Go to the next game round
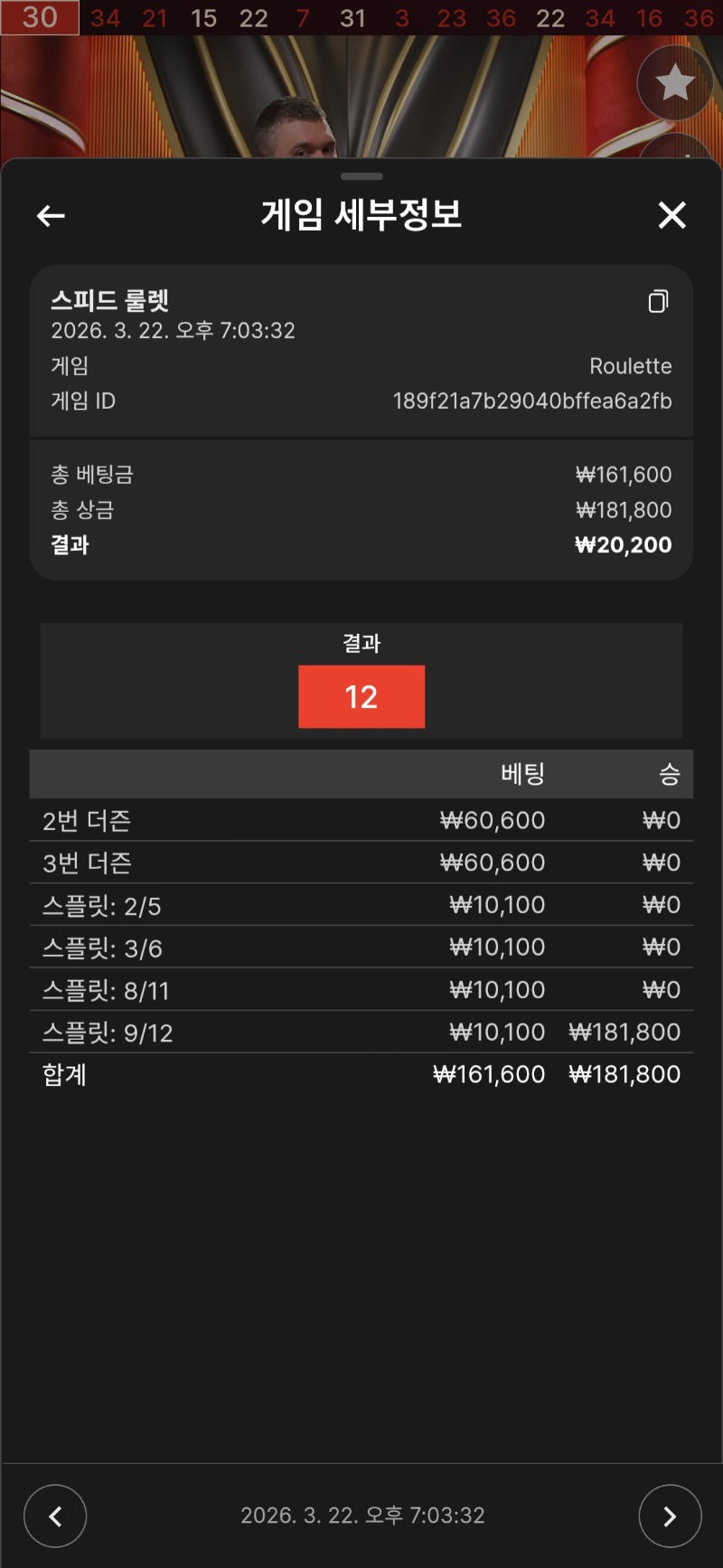The width and height of the screenshot is (723, 1568). [x=670, y=1516]
